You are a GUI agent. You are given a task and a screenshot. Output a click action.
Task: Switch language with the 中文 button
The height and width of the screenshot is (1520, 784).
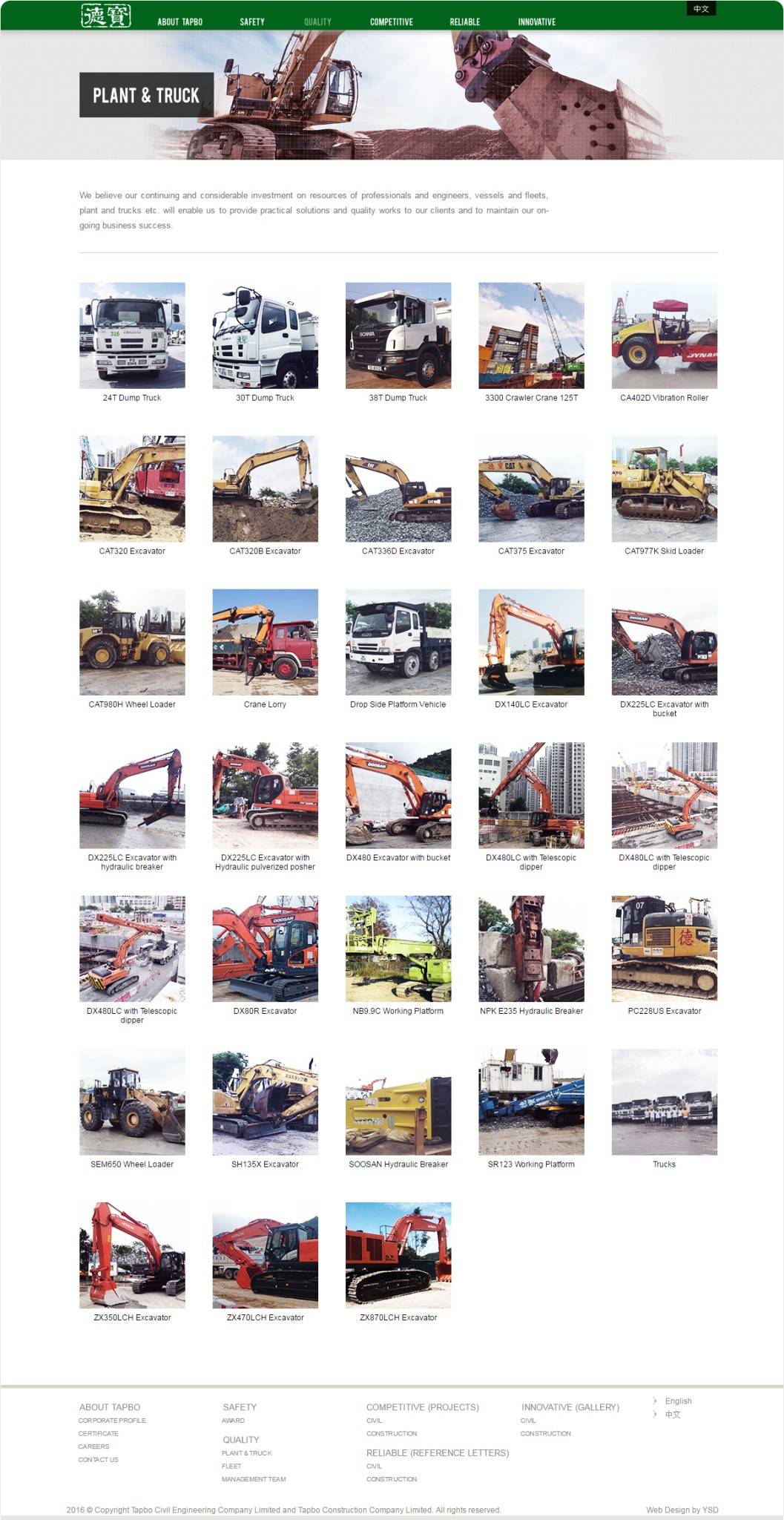click(x=701, y=9)
